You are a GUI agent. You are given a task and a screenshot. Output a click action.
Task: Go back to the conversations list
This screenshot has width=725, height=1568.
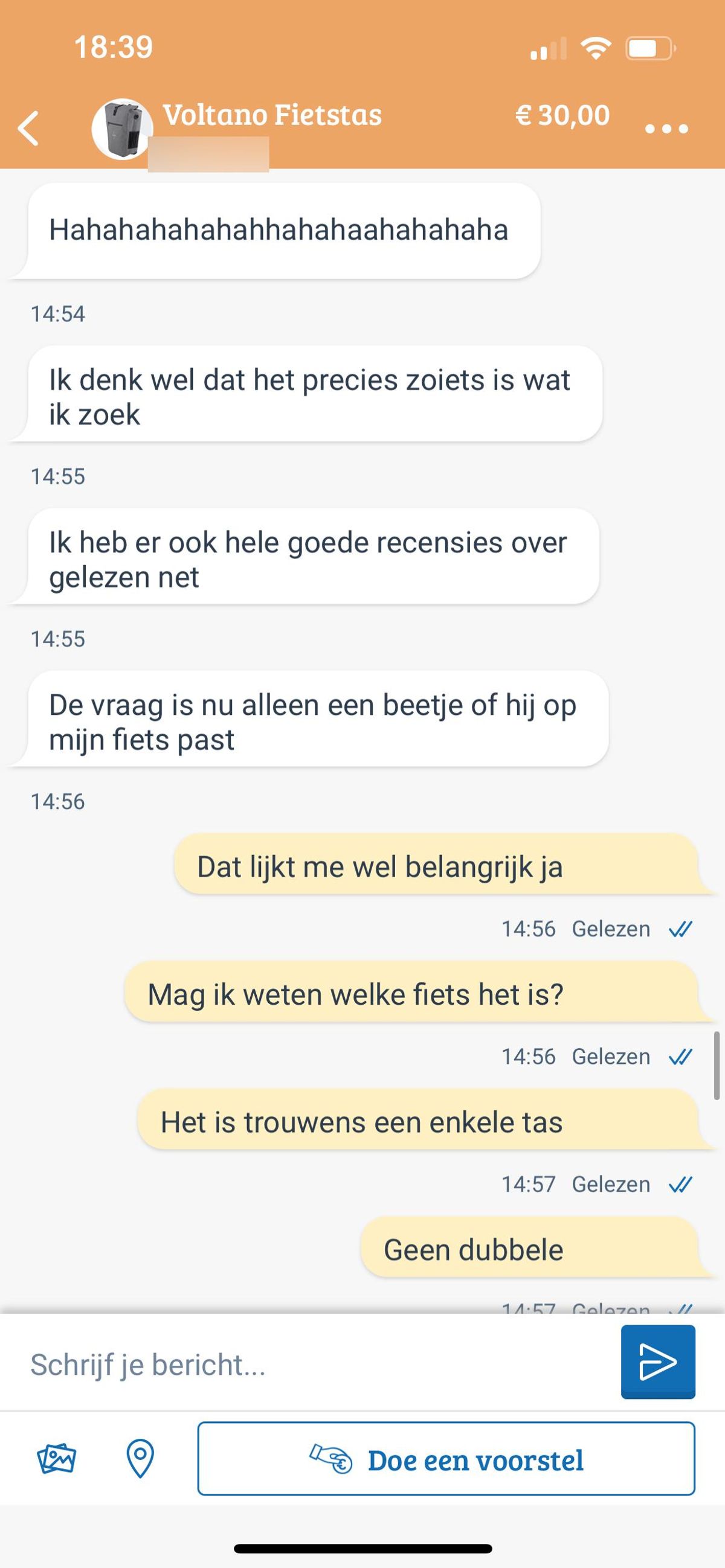(x=28, y=129)
